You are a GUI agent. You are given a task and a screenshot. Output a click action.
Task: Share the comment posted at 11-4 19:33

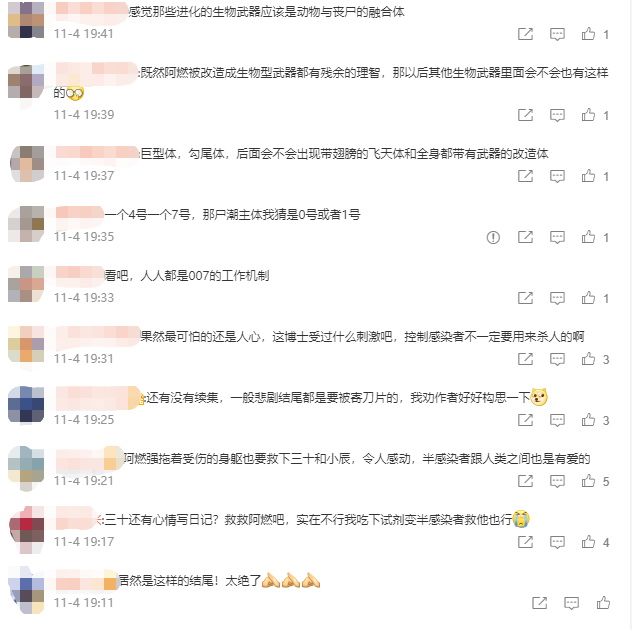pos(525,298)
